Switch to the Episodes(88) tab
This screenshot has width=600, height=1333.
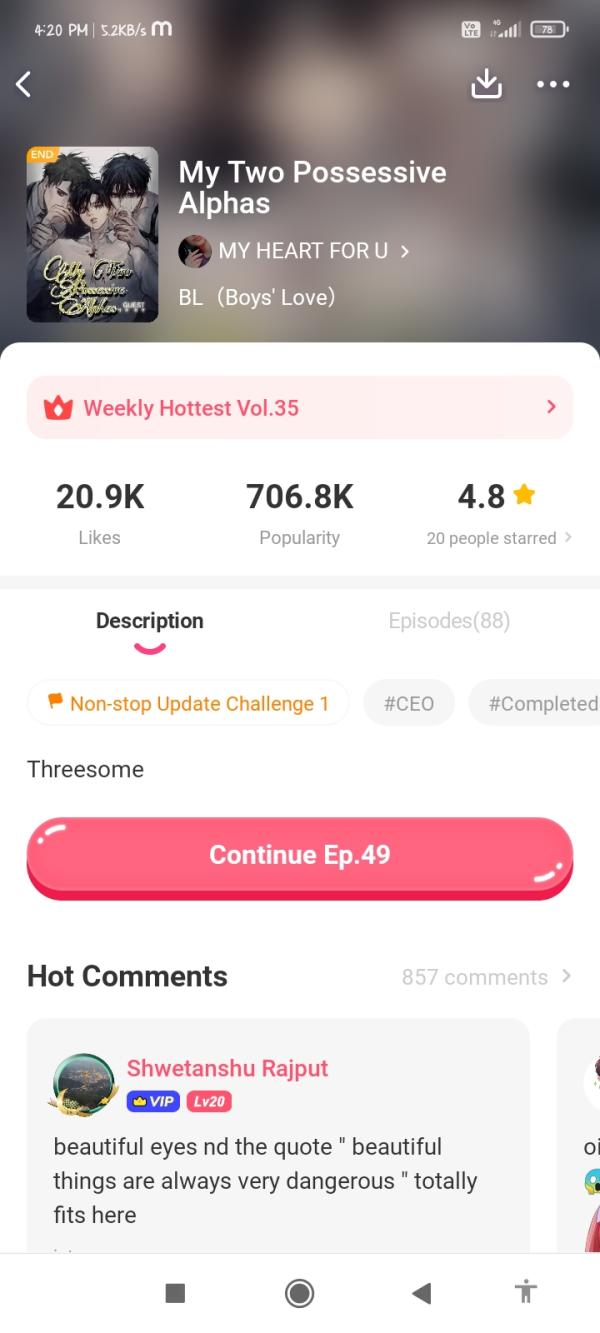(x=449, y=621)
